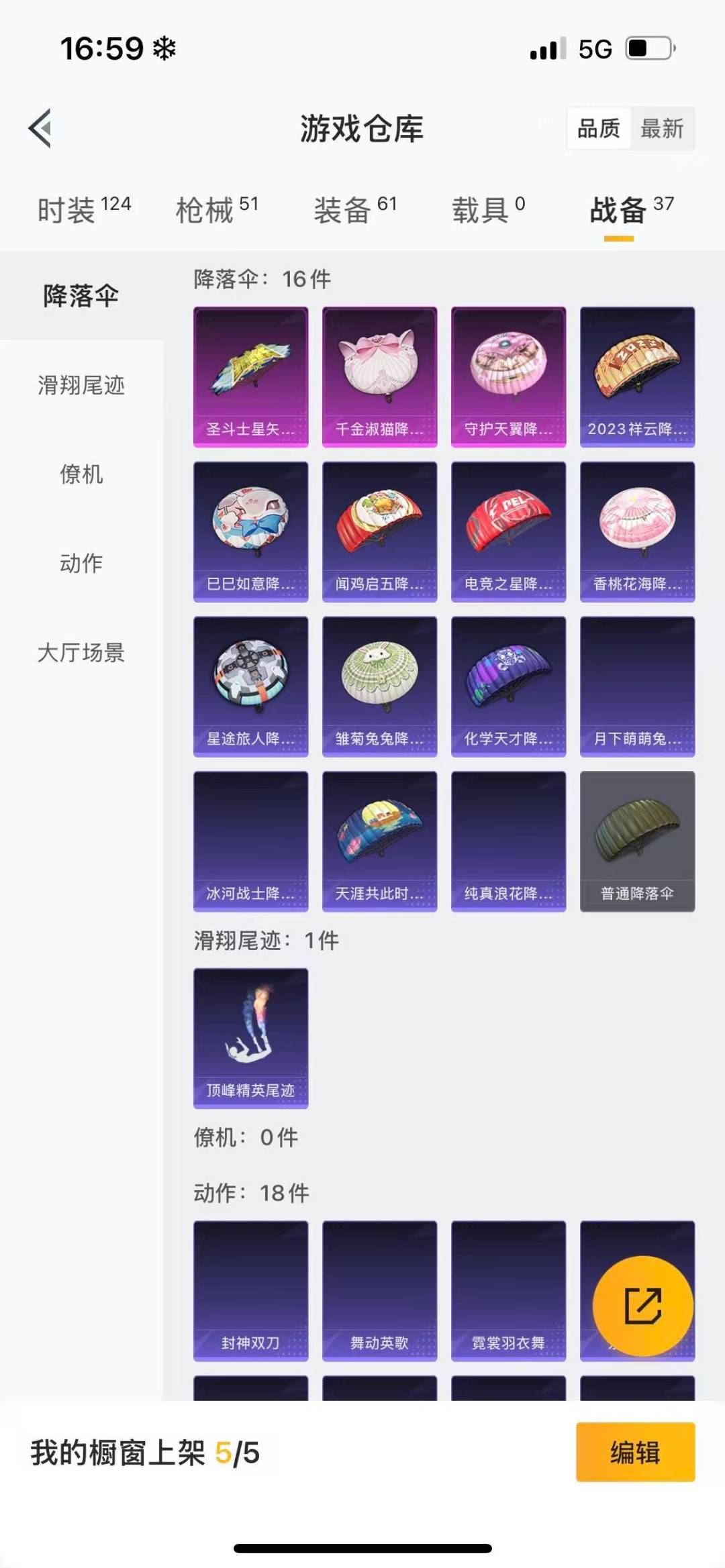View the 千金淑猫 parachute
Image resolution: width=725 pixels, height=1568 pixels.
pyautogui.click(x=380, y=377)
